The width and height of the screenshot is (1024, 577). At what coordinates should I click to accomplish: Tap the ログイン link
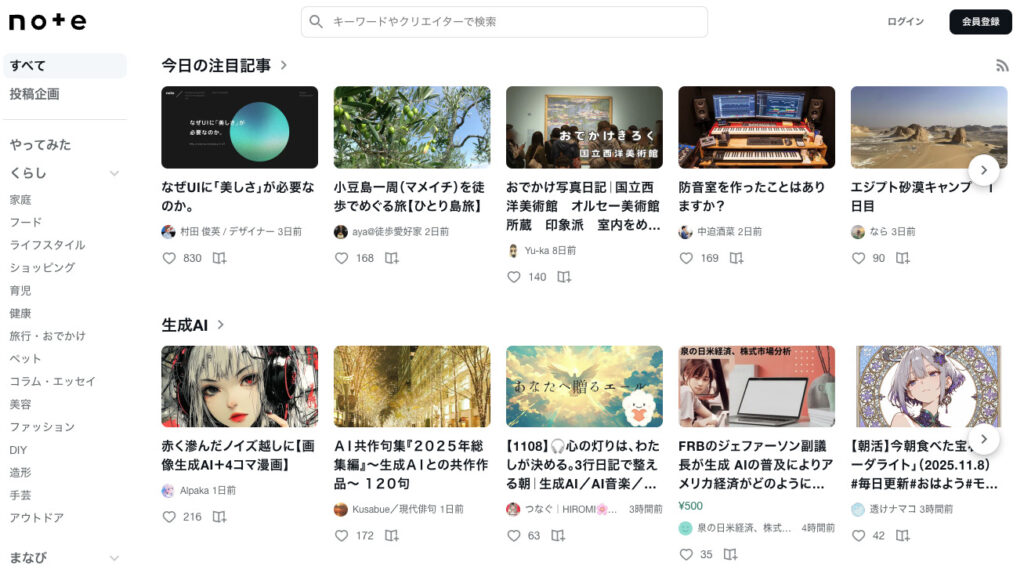pyautogui.click(x=905, y=21)
